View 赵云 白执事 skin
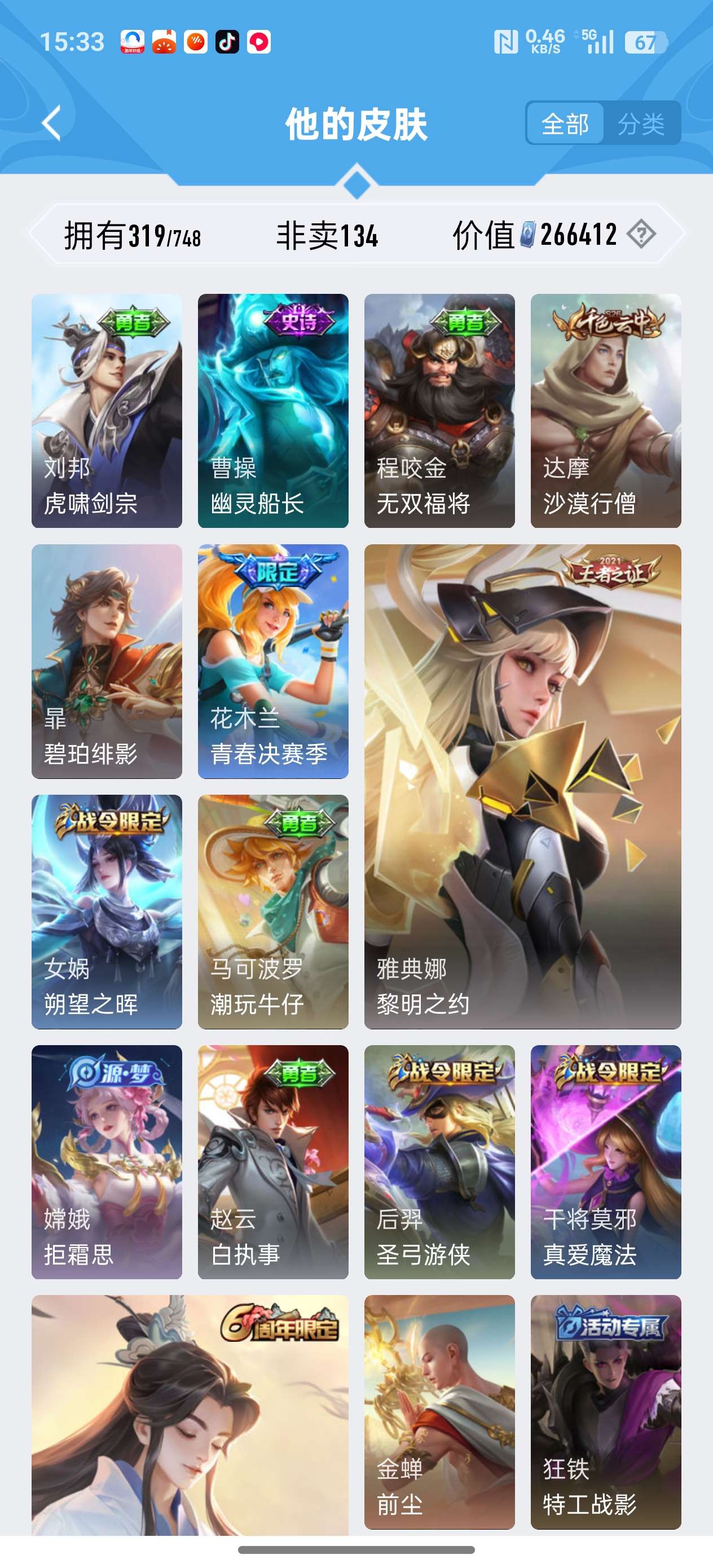Screen dimensions: 713x1568 point(273,1162)
